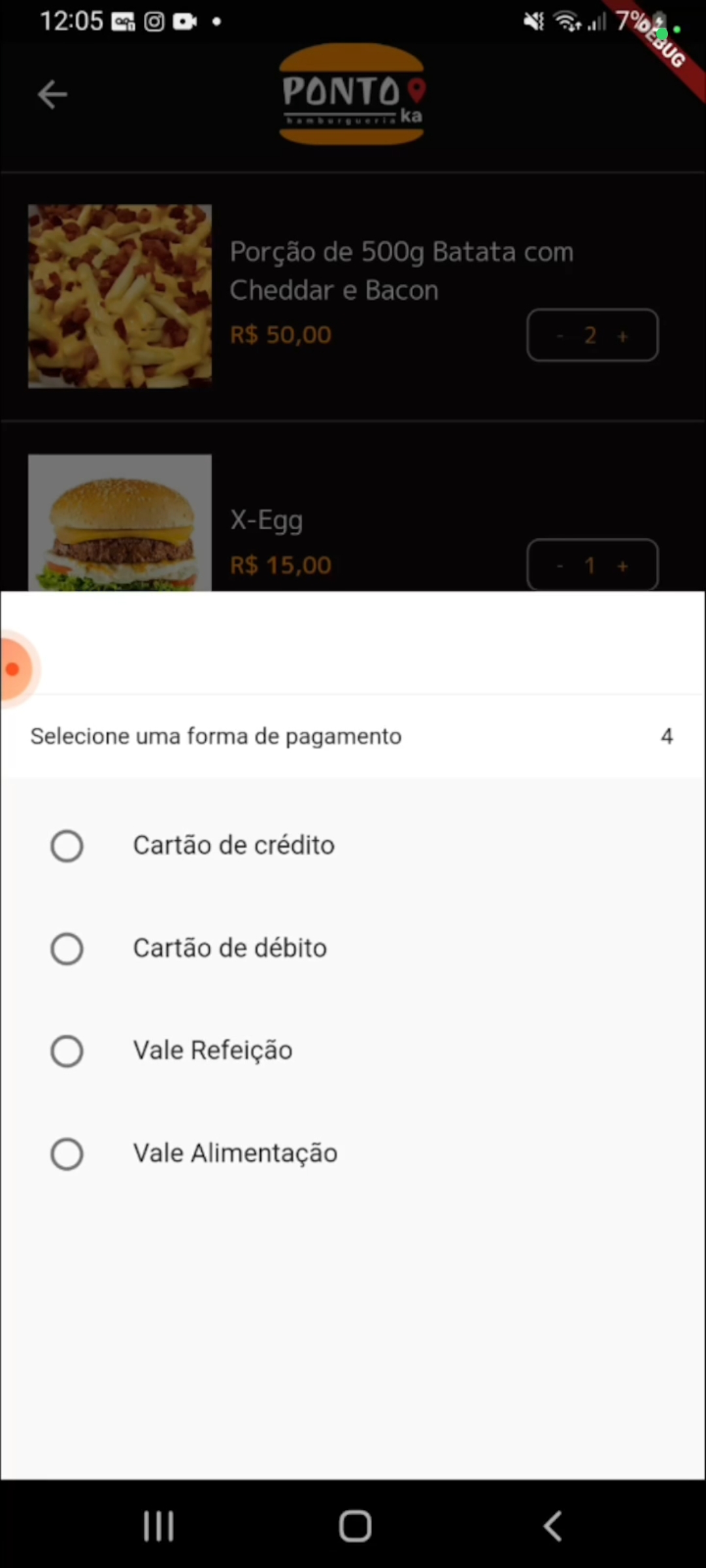Image resolution: width=706 pixels, height=1568 pixels.
Task: Tap the payment form counter showing 4
Action: point(666,736)
